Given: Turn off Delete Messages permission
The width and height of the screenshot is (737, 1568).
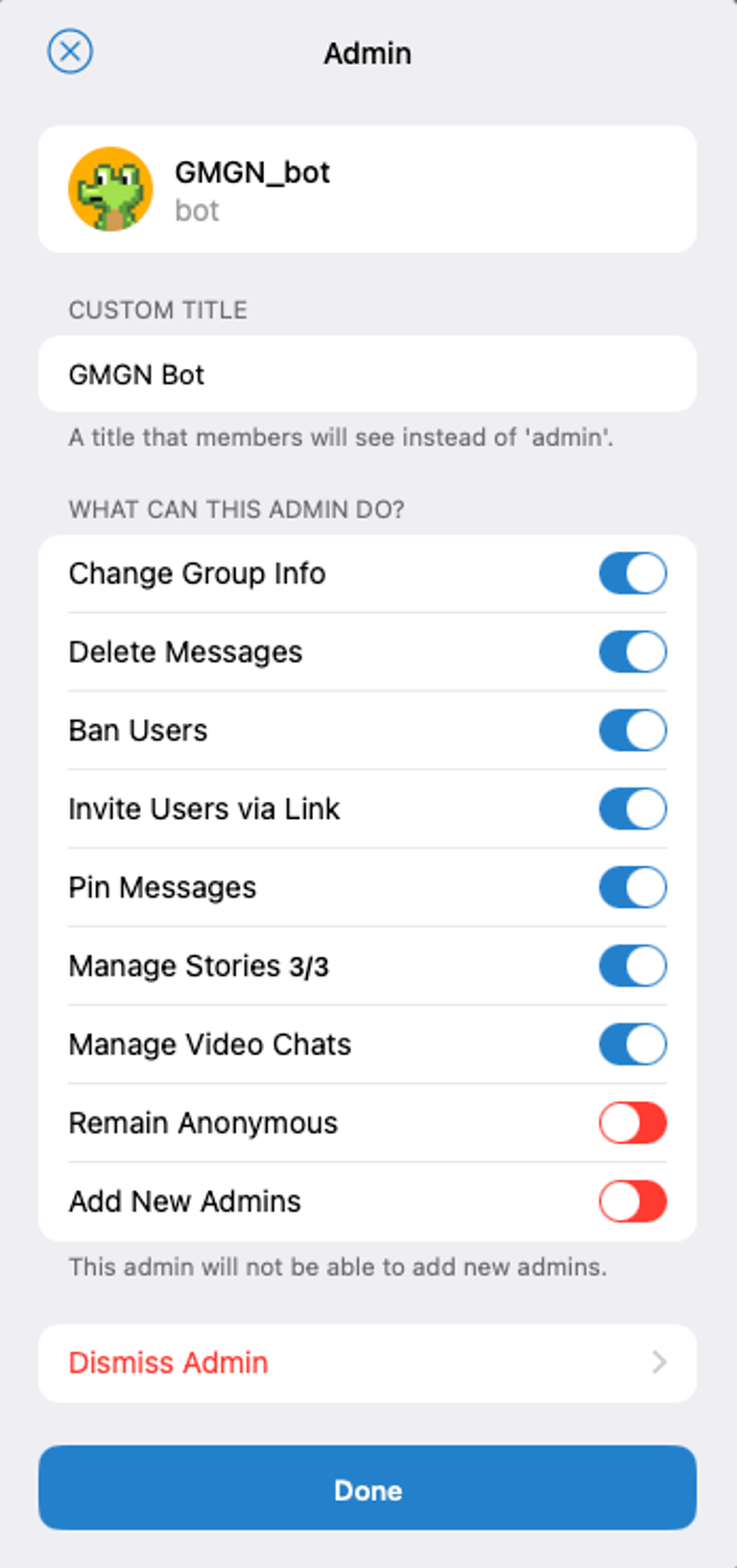Looking at the screenshot, I should (632, 652).
